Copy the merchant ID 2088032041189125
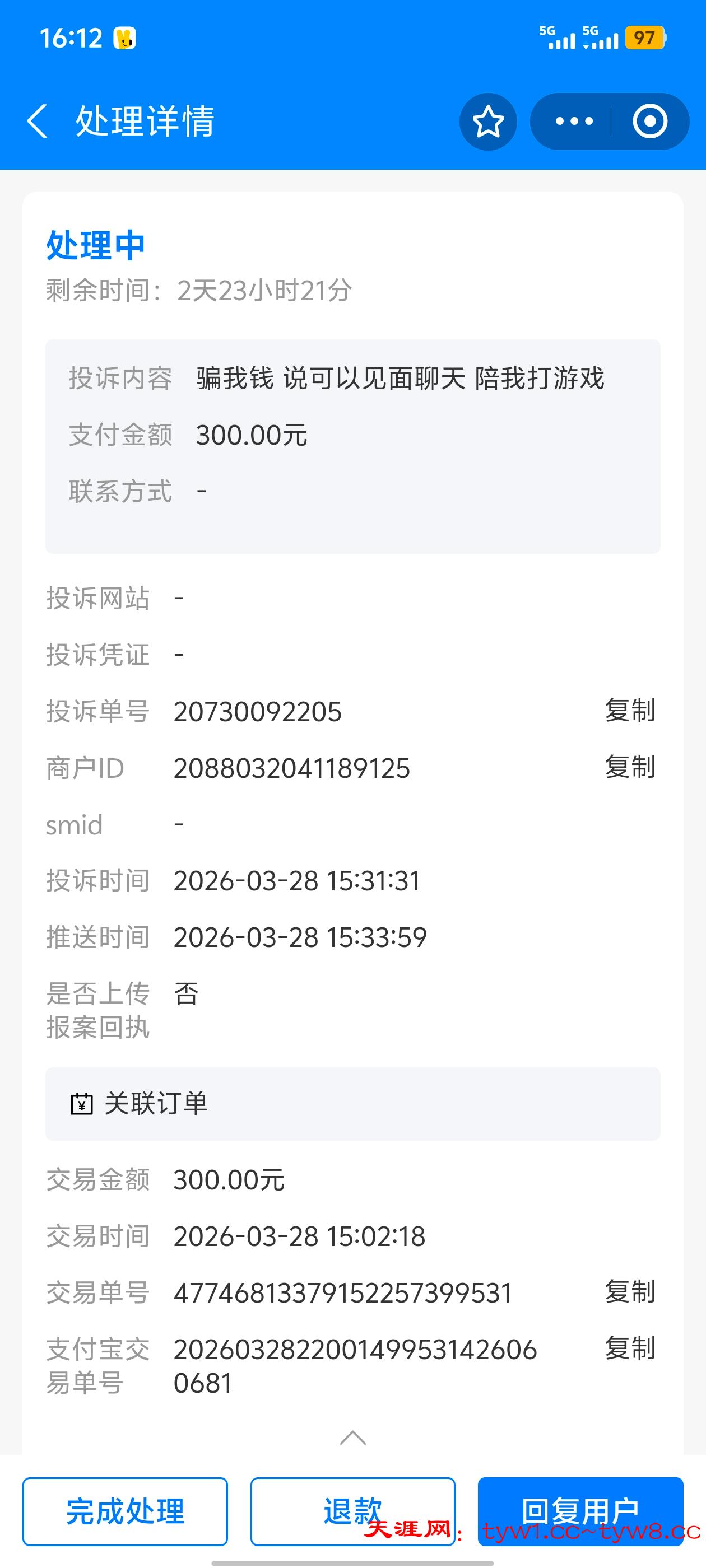Screen dimensions: 706x1568 630,768
